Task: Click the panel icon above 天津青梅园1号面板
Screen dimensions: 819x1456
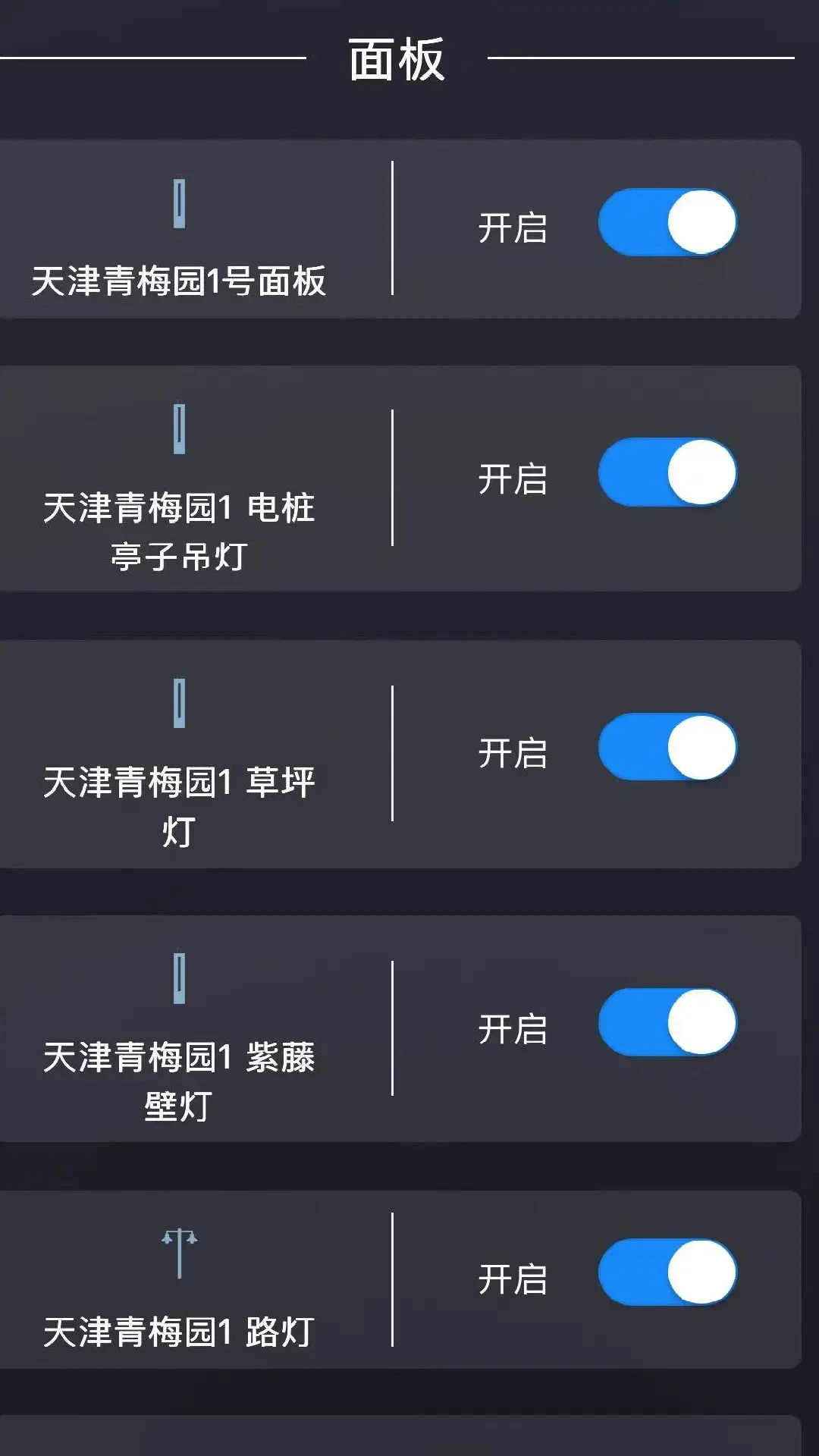Action: (x=179, y=205)
